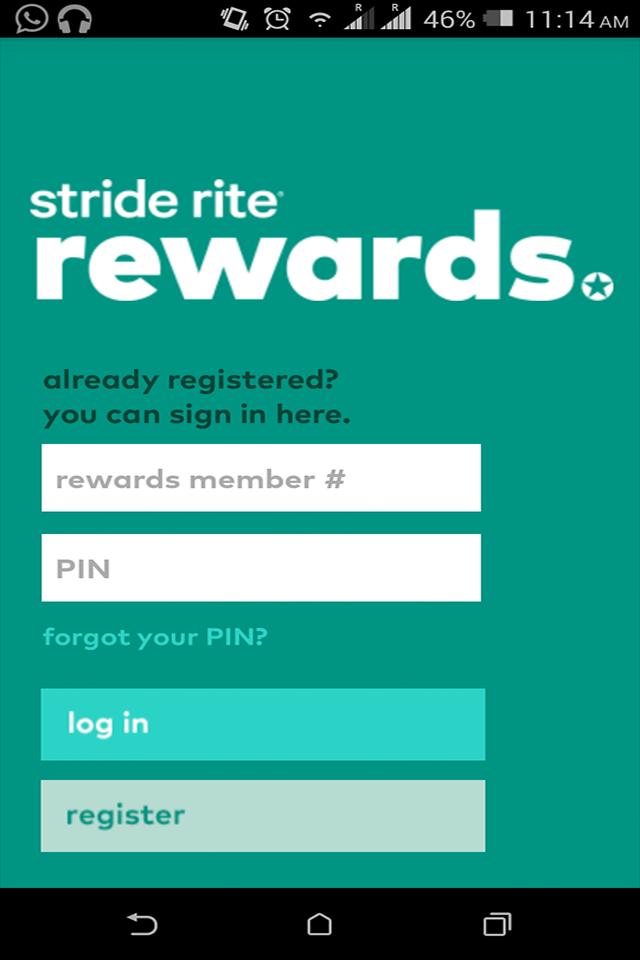Select the PIN input field

coord(261,568)
